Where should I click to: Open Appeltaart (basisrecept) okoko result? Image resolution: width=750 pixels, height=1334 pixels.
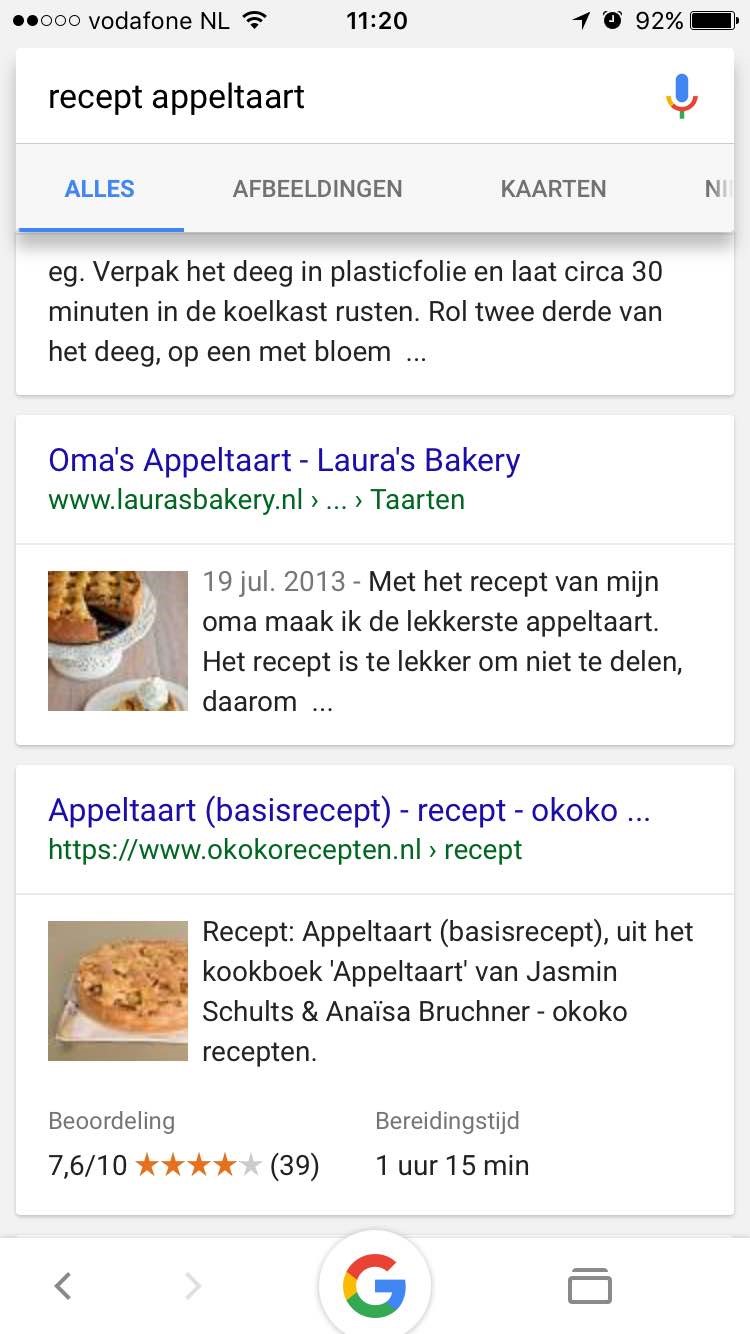pos(349,810)
